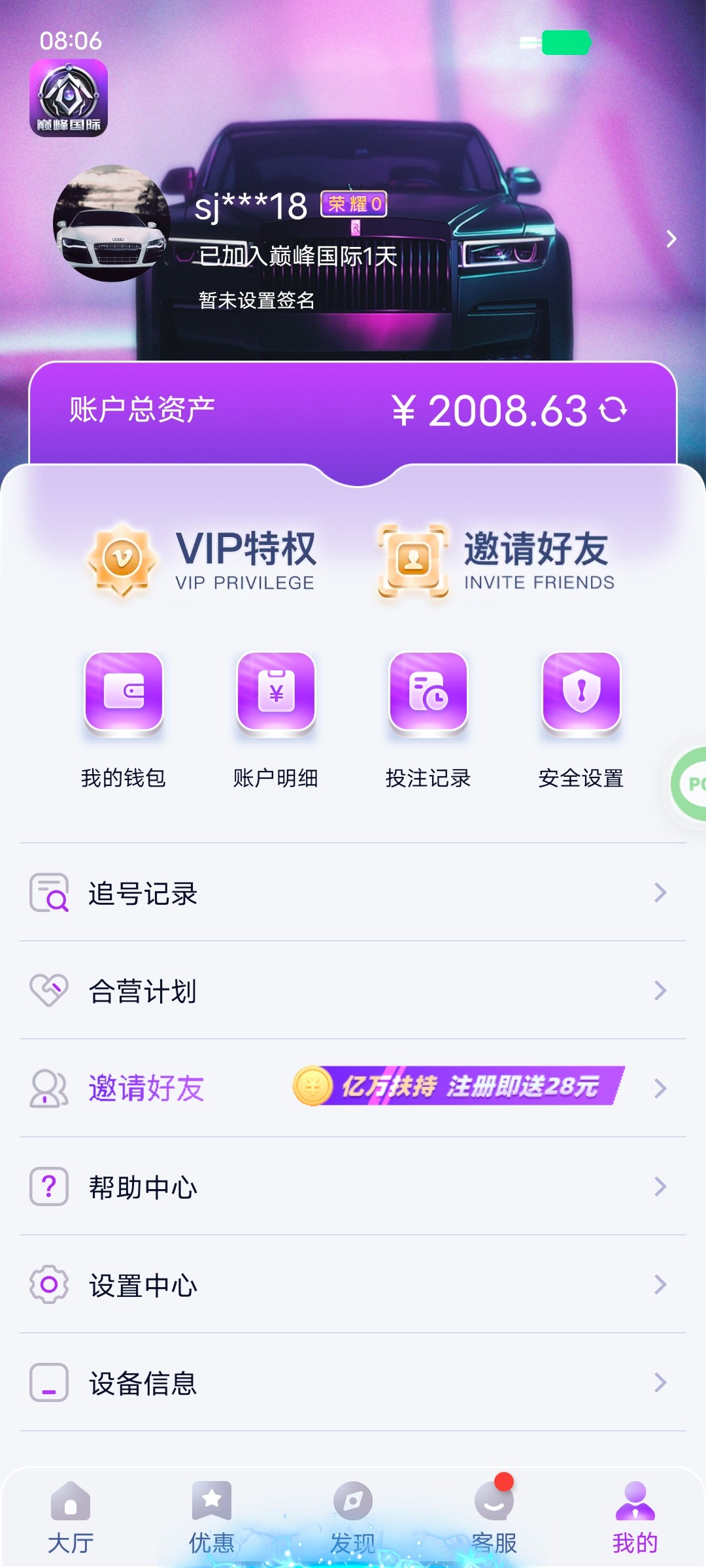Open 我的钱包 wallet
Viewport: 706px width, 1568px height.
point(124,719)
